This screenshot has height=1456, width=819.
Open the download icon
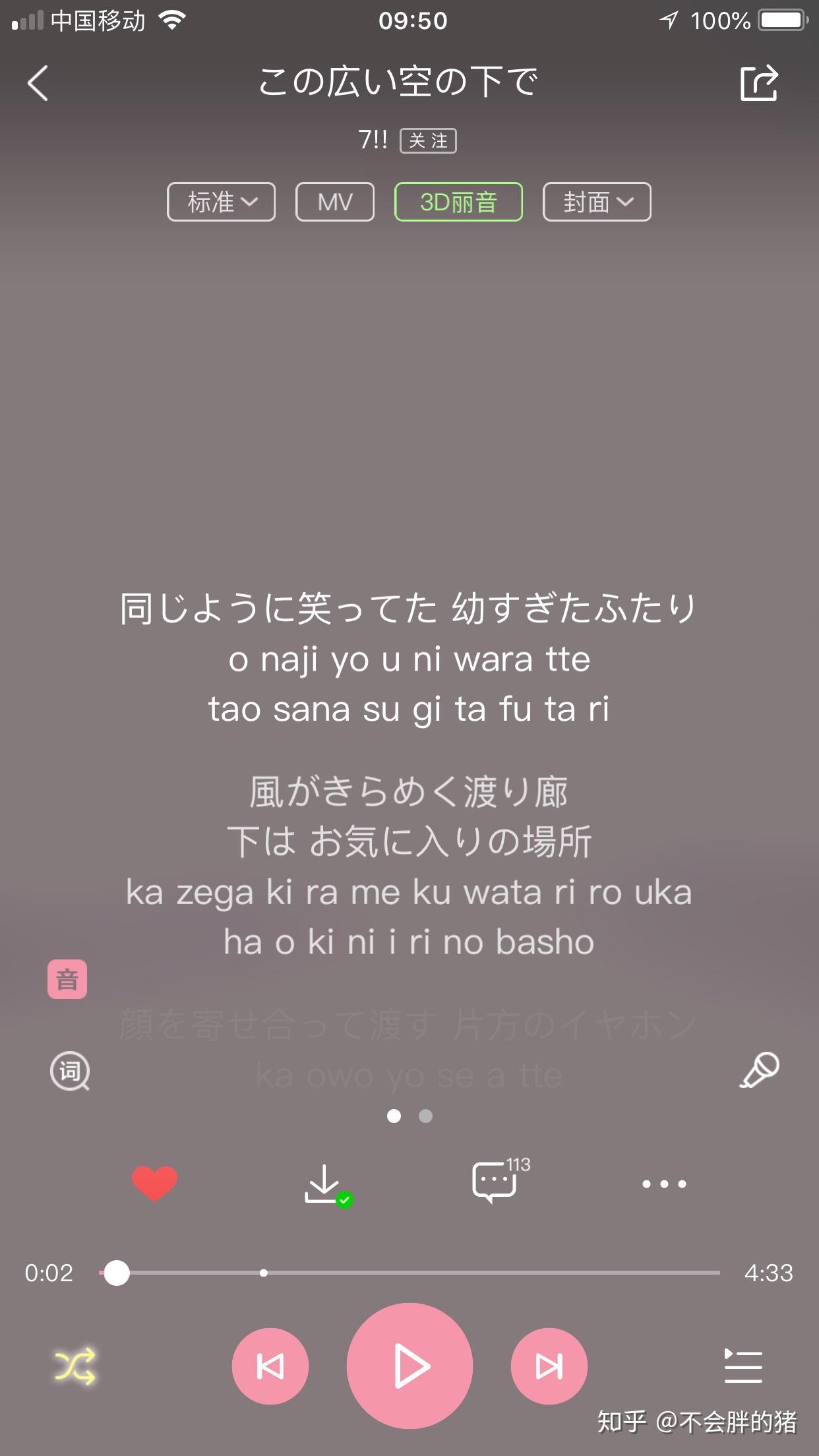pyautogui.click(x=324, y=1184)
